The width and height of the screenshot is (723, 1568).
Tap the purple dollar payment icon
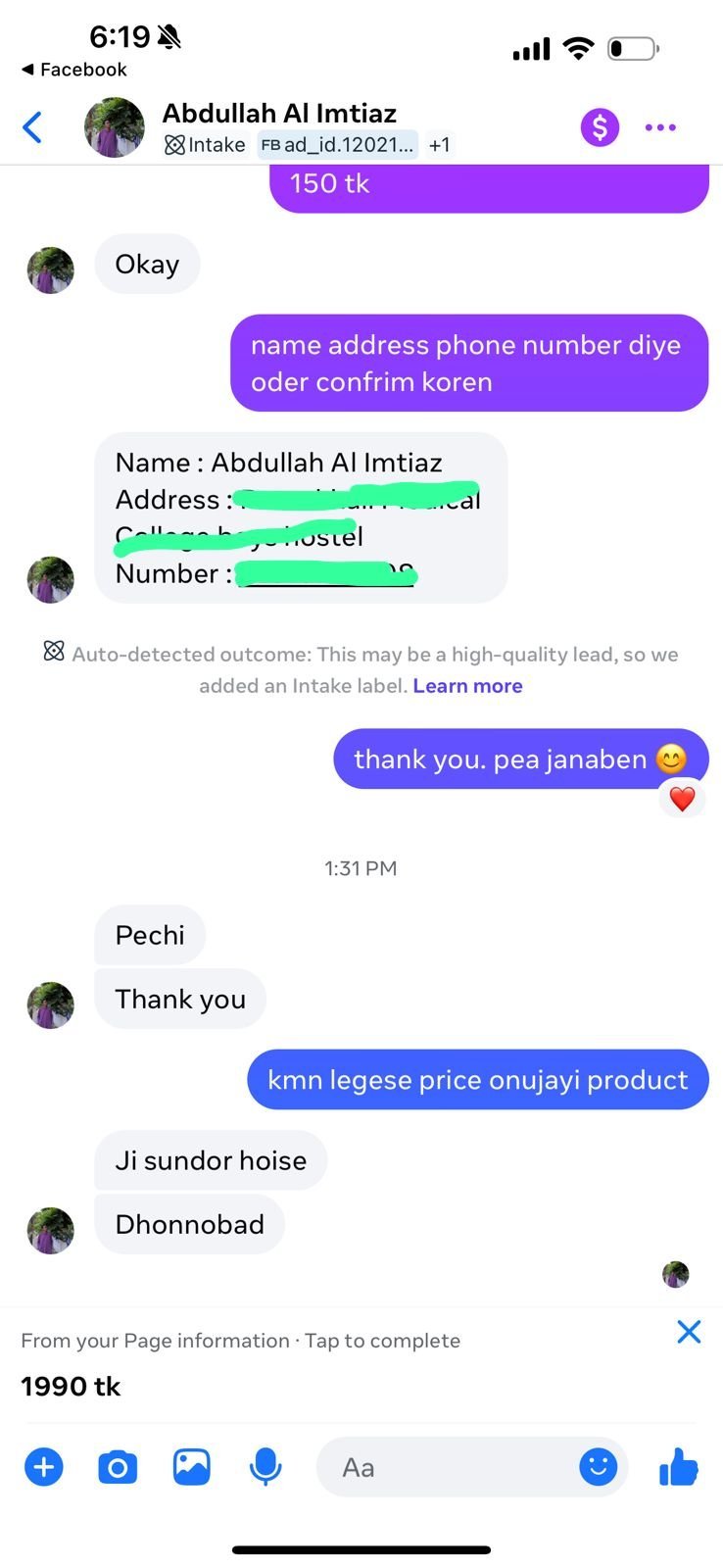click(600, 127)
